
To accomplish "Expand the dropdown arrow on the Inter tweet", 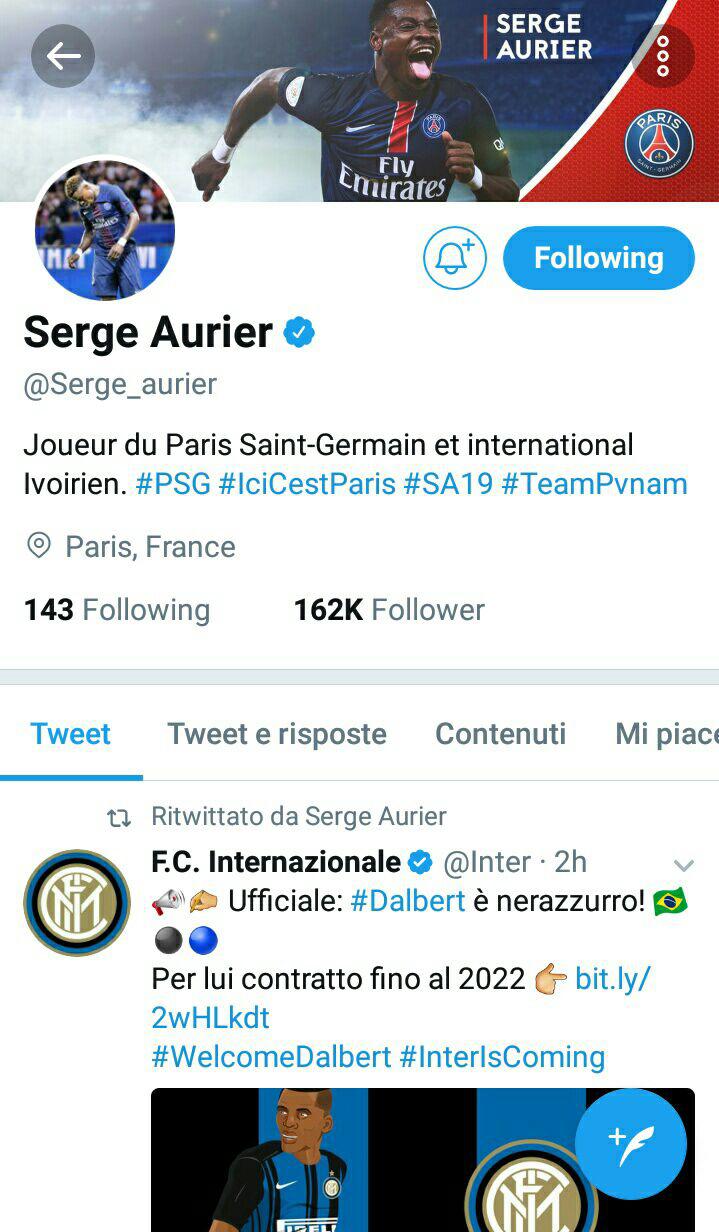I will click(683, 865).
